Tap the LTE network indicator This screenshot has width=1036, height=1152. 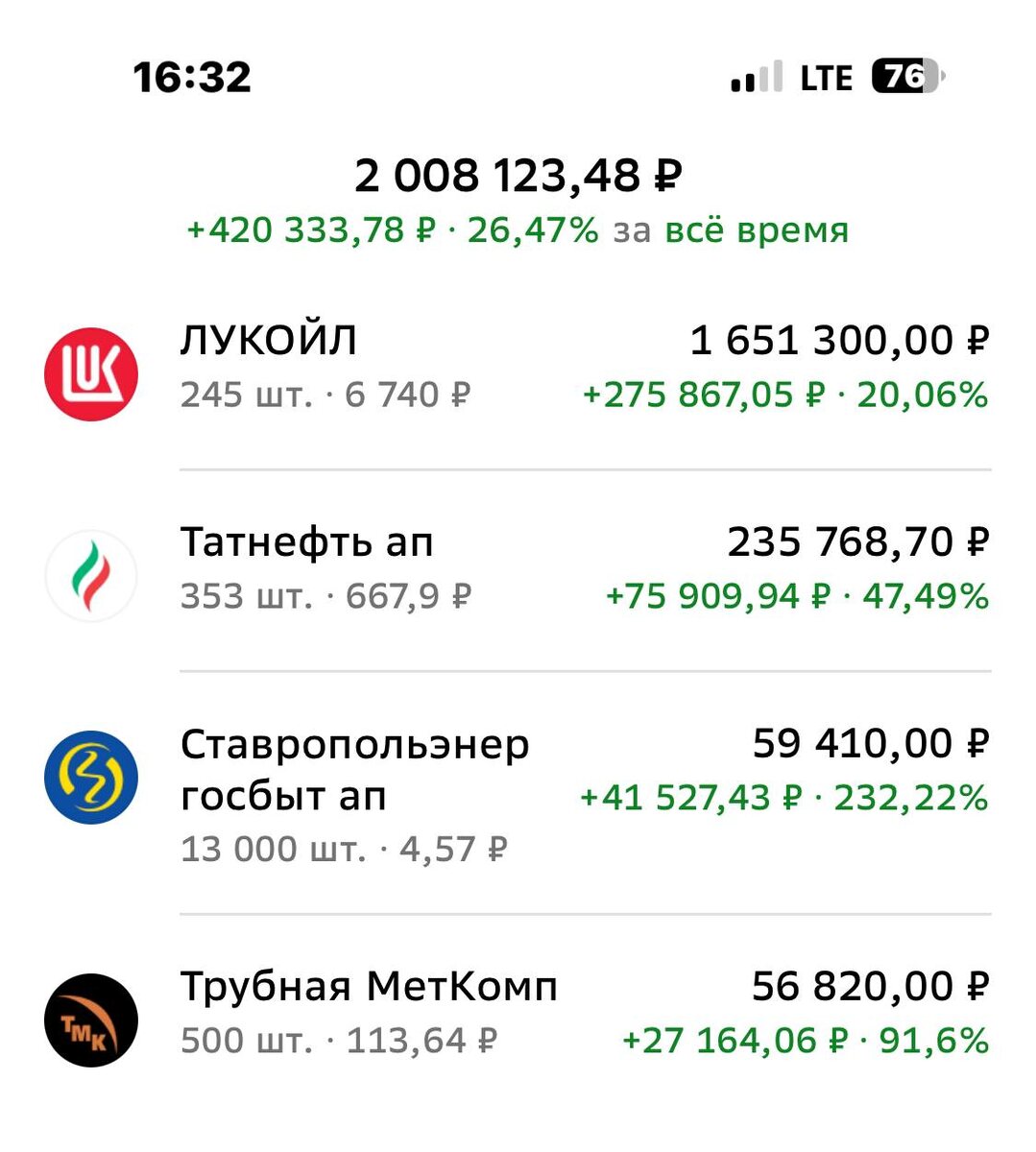coord(828,77)
